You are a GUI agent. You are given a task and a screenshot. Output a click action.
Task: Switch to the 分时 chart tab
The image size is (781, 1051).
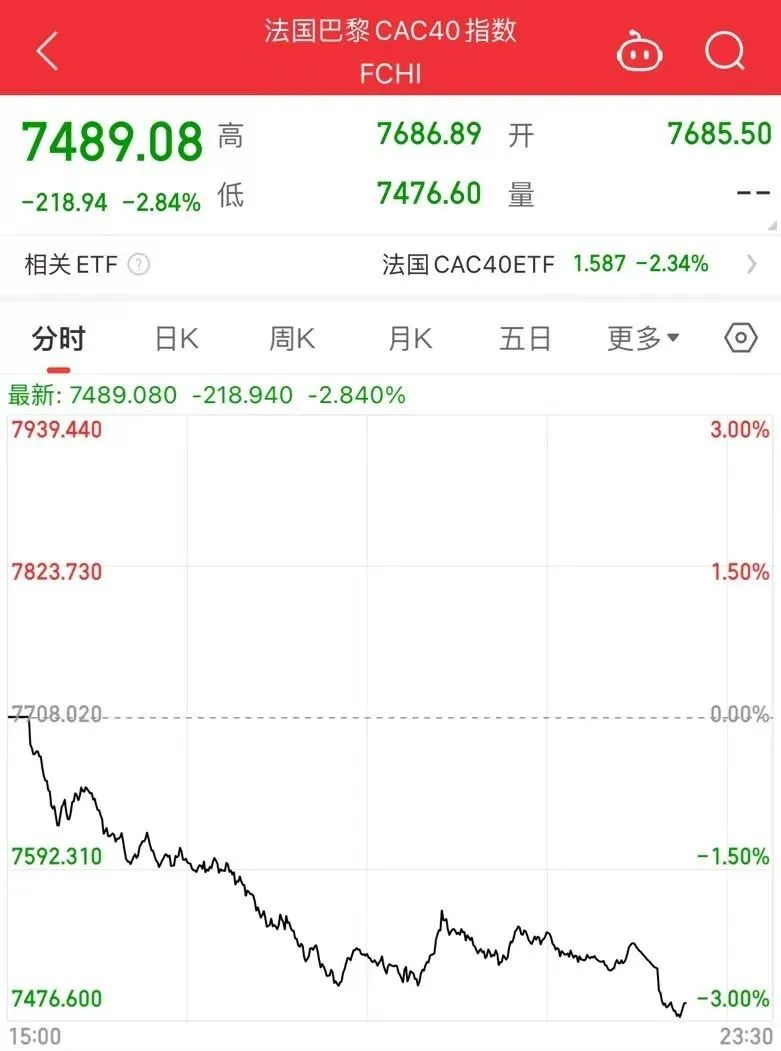[58, 339]
